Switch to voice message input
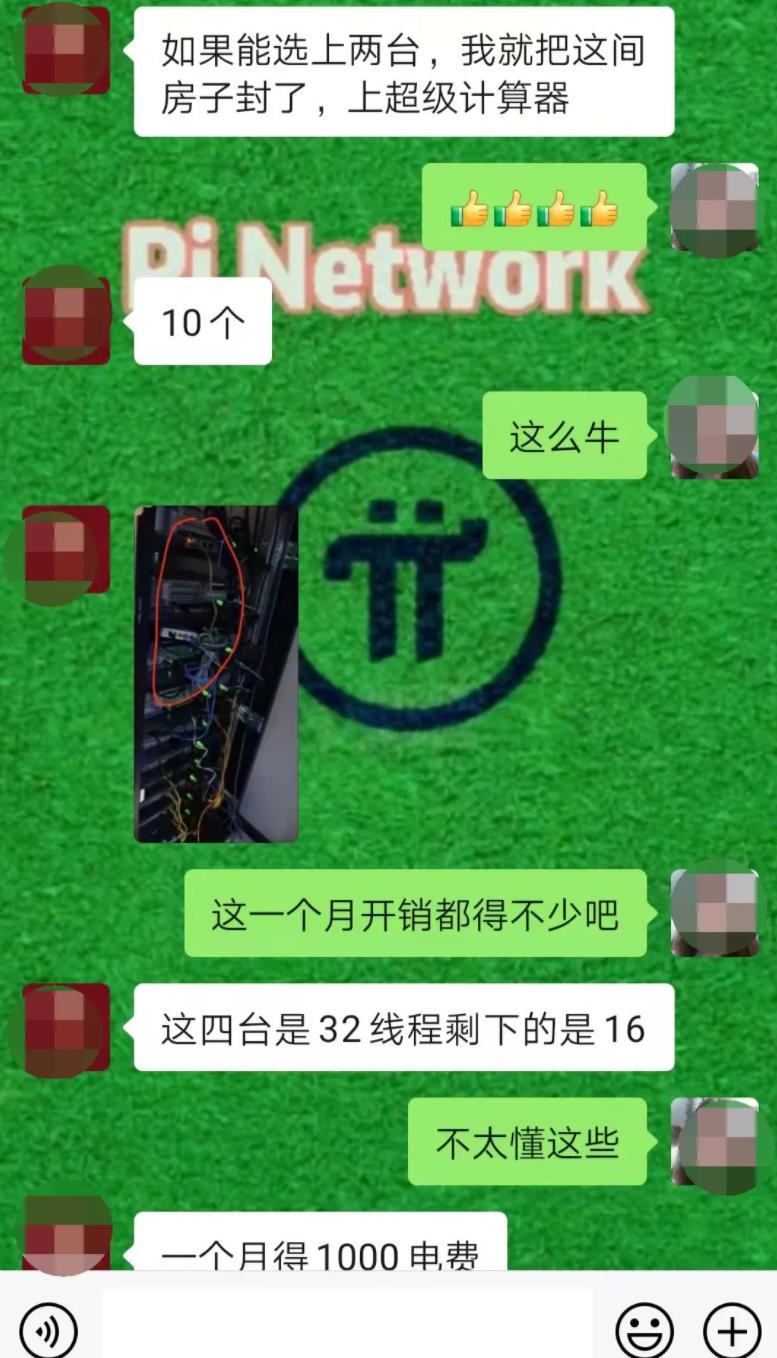The width and height of the screenshot is (777, 1358). pos(48,1330)
